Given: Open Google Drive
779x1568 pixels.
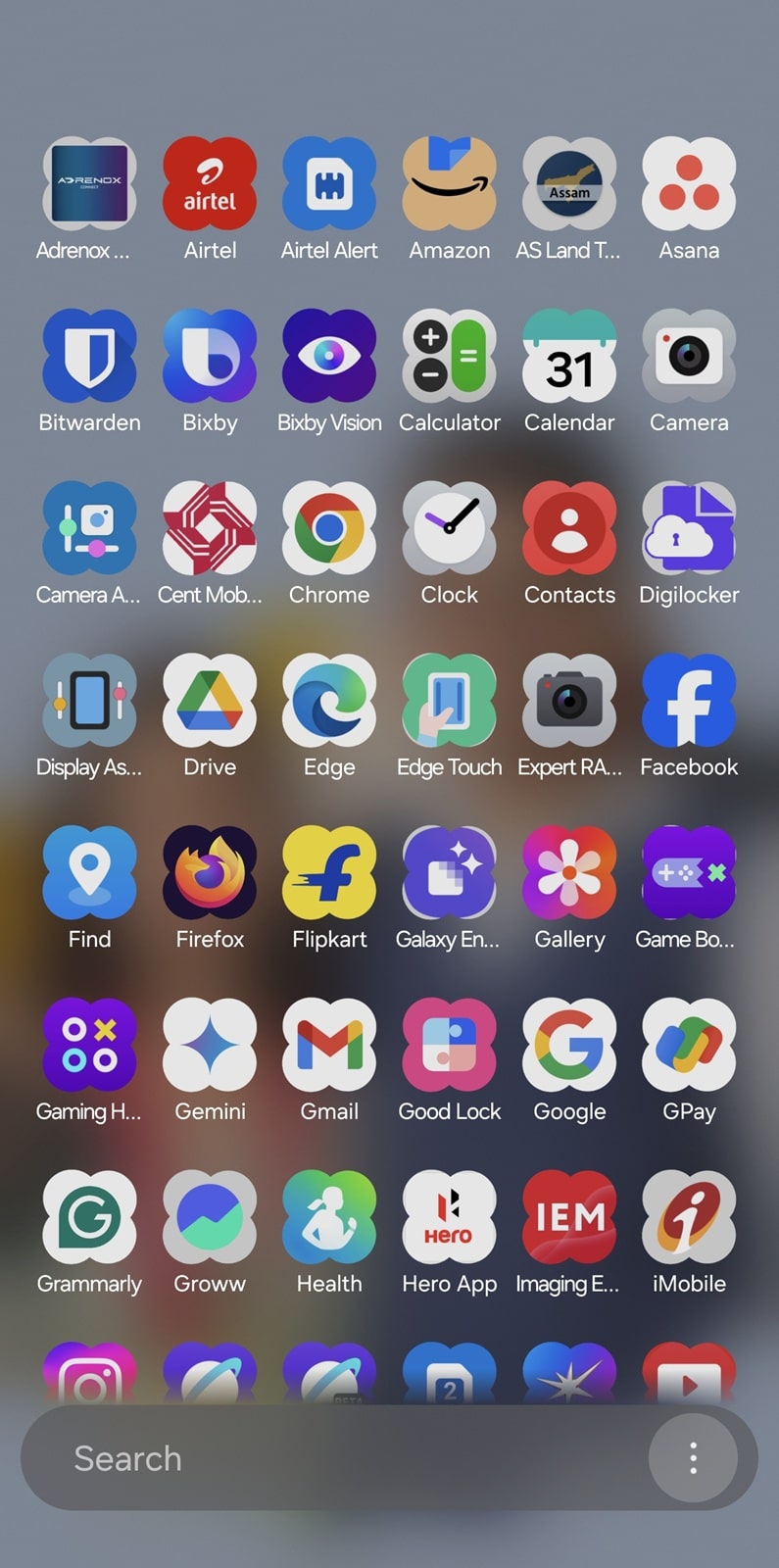Looking at the screenshot, I should coord(210,701).
